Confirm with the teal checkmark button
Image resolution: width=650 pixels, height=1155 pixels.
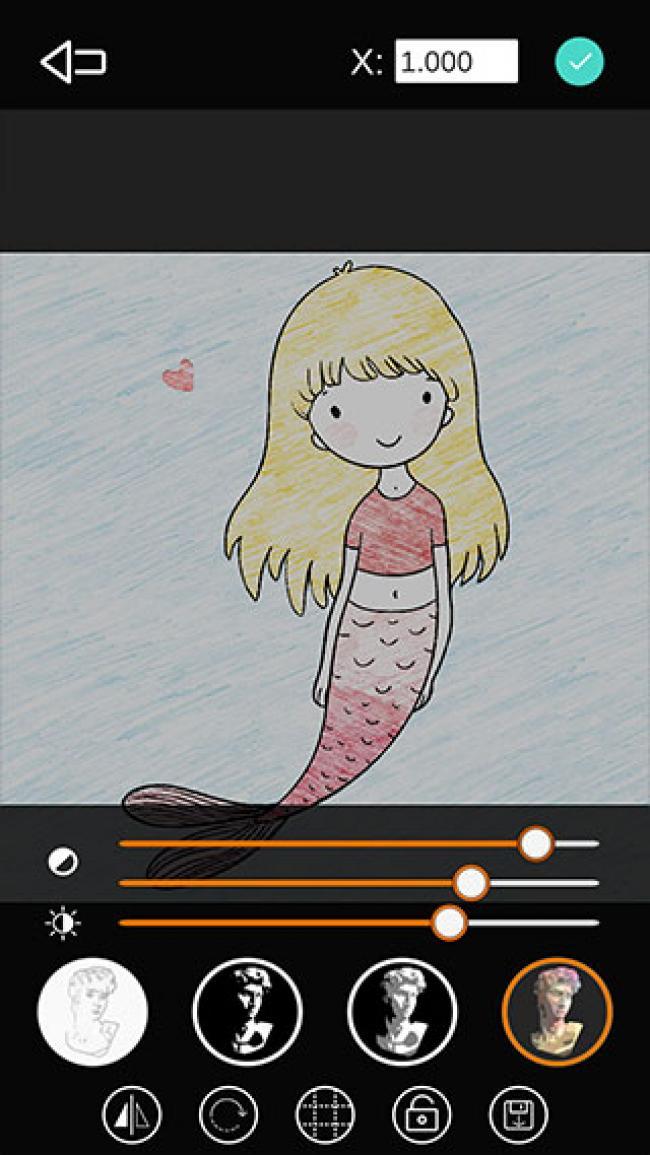580,62
